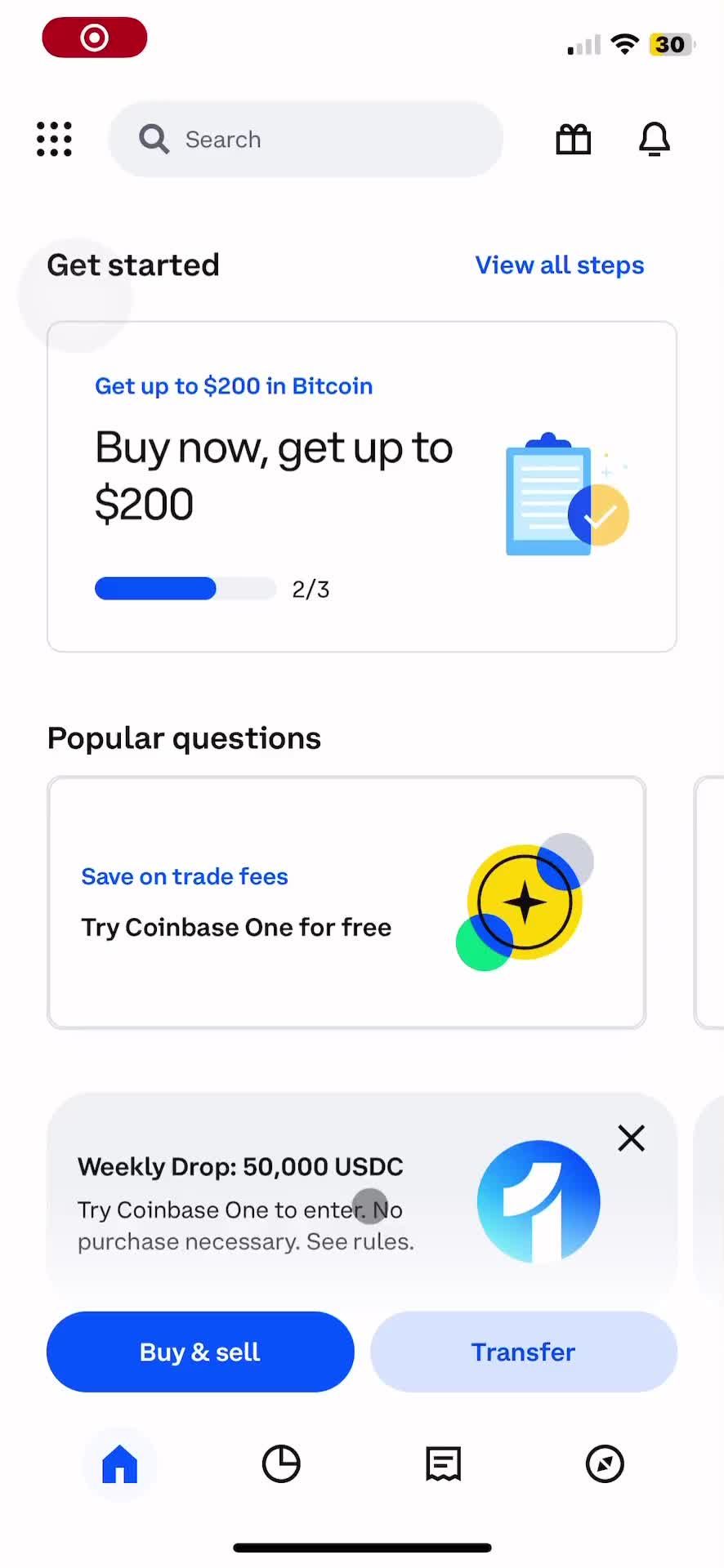Viewport: 724px width, 1568px height.
Task: Expand View all steps
Action: point(559,265)
